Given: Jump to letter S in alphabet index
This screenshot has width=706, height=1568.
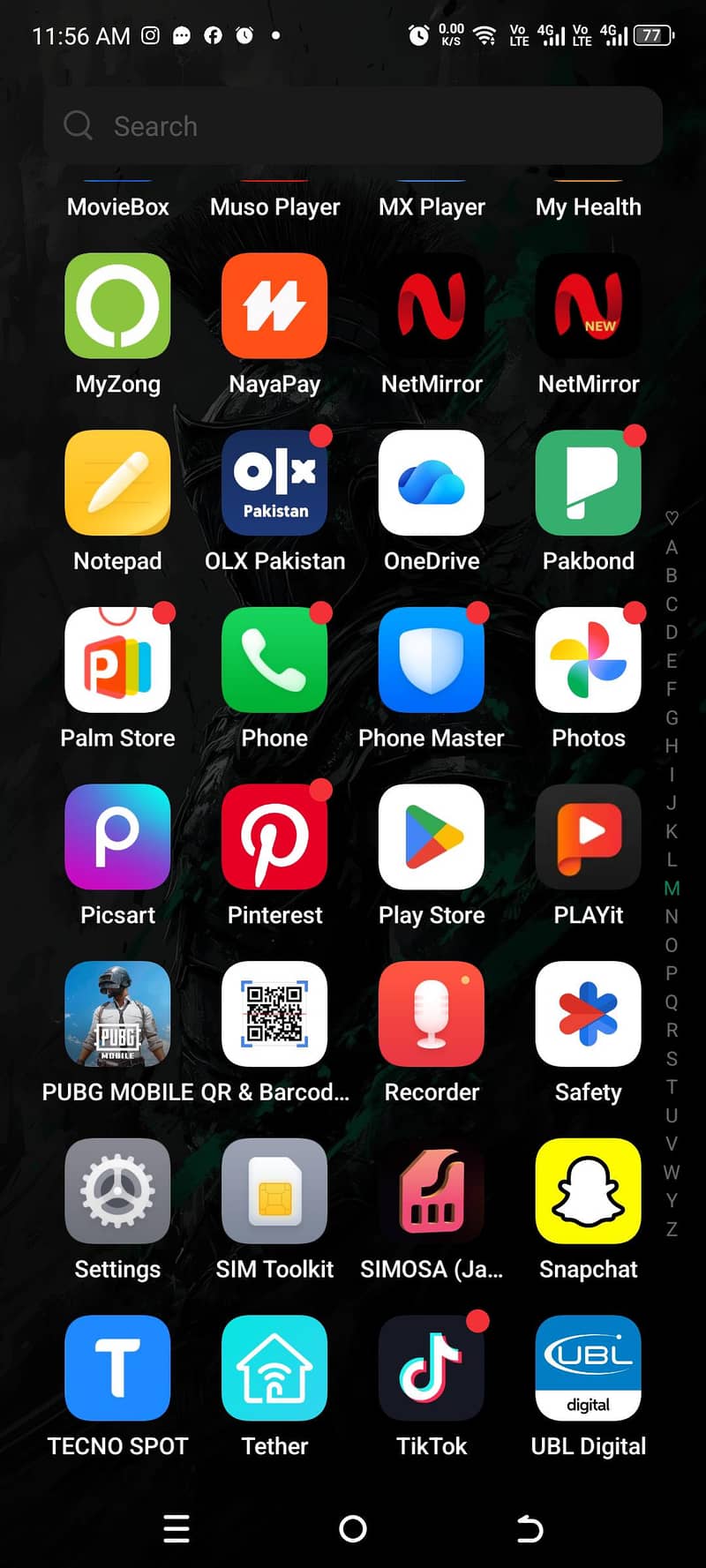Looking at the screenshot, I should pos(672,1059).
